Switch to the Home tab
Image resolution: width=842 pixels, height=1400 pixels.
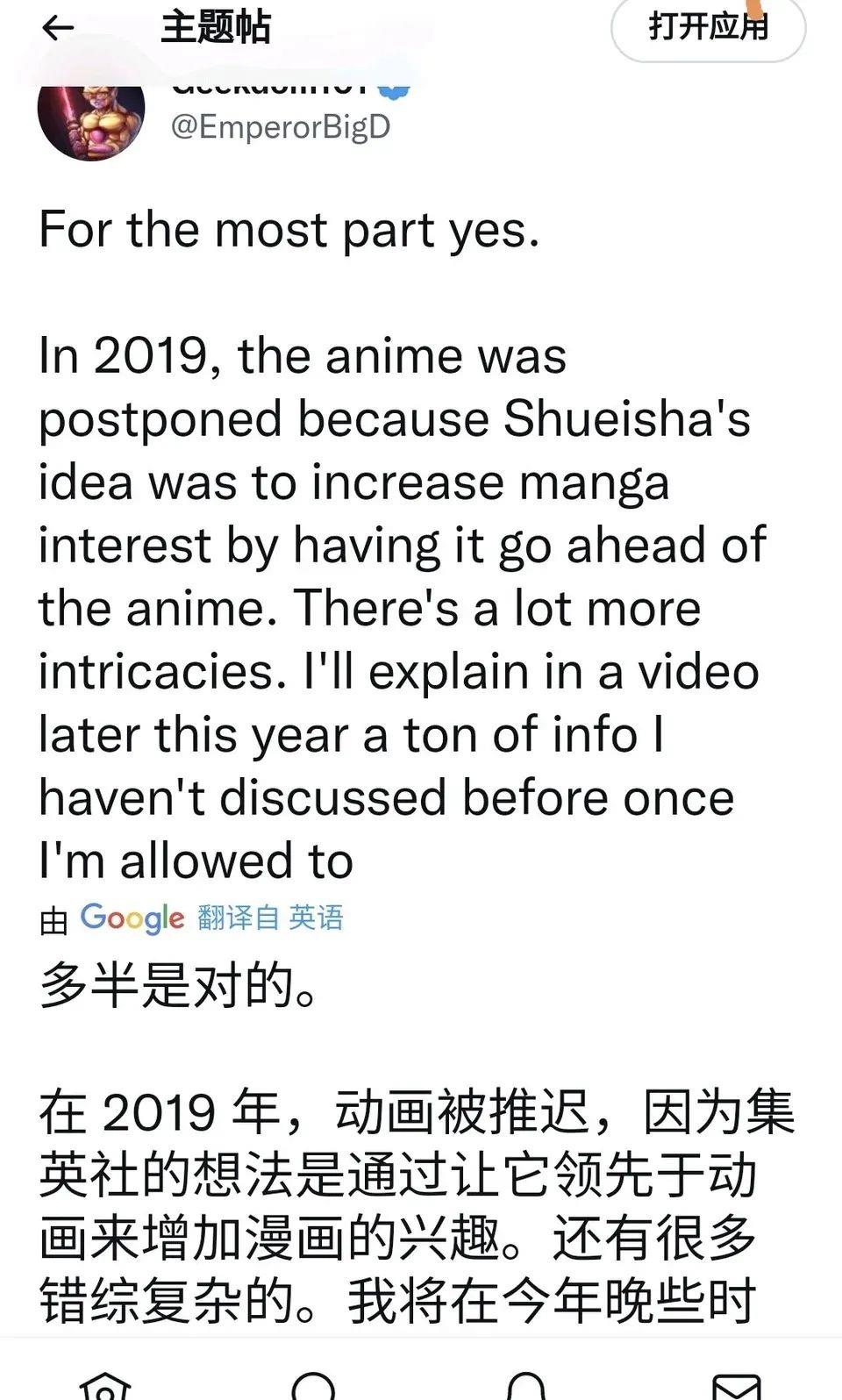(x=105, y=1386)
